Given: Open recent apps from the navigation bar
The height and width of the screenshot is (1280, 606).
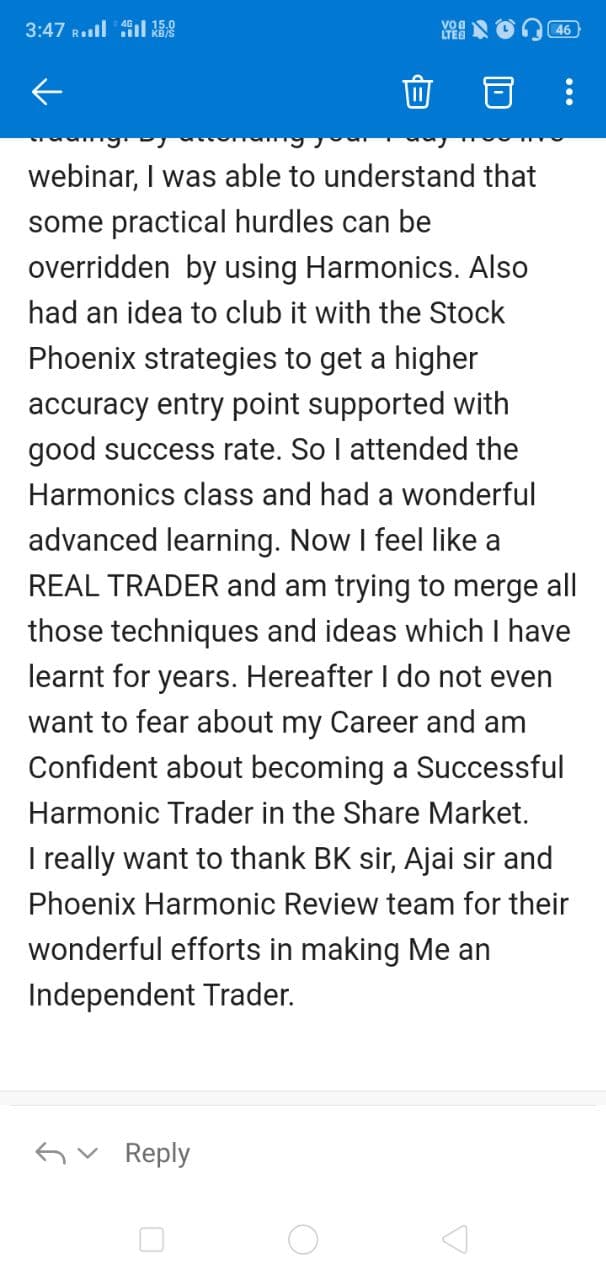Looking at the screenshot, I should coord(151,1240).
